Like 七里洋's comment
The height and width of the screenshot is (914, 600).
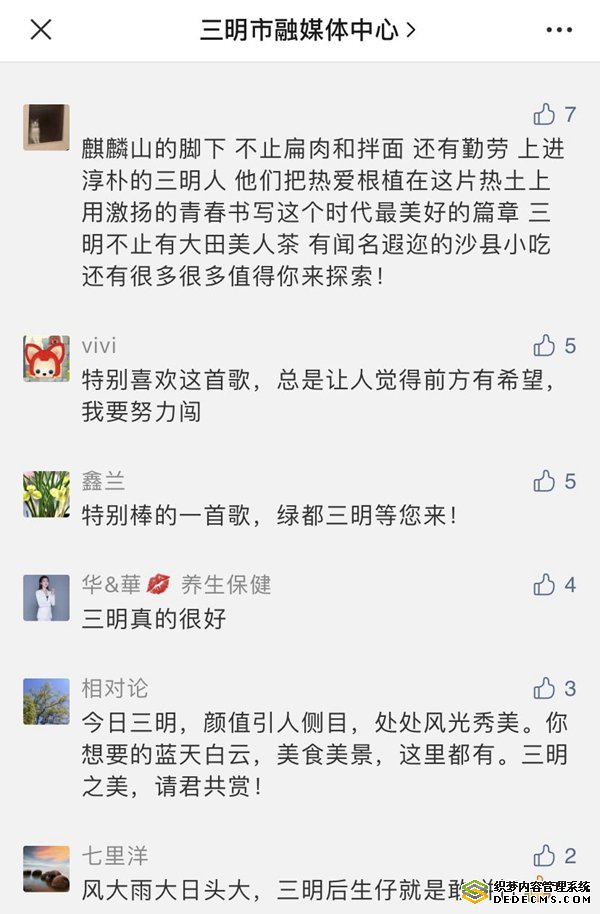[x=545, y=856]
